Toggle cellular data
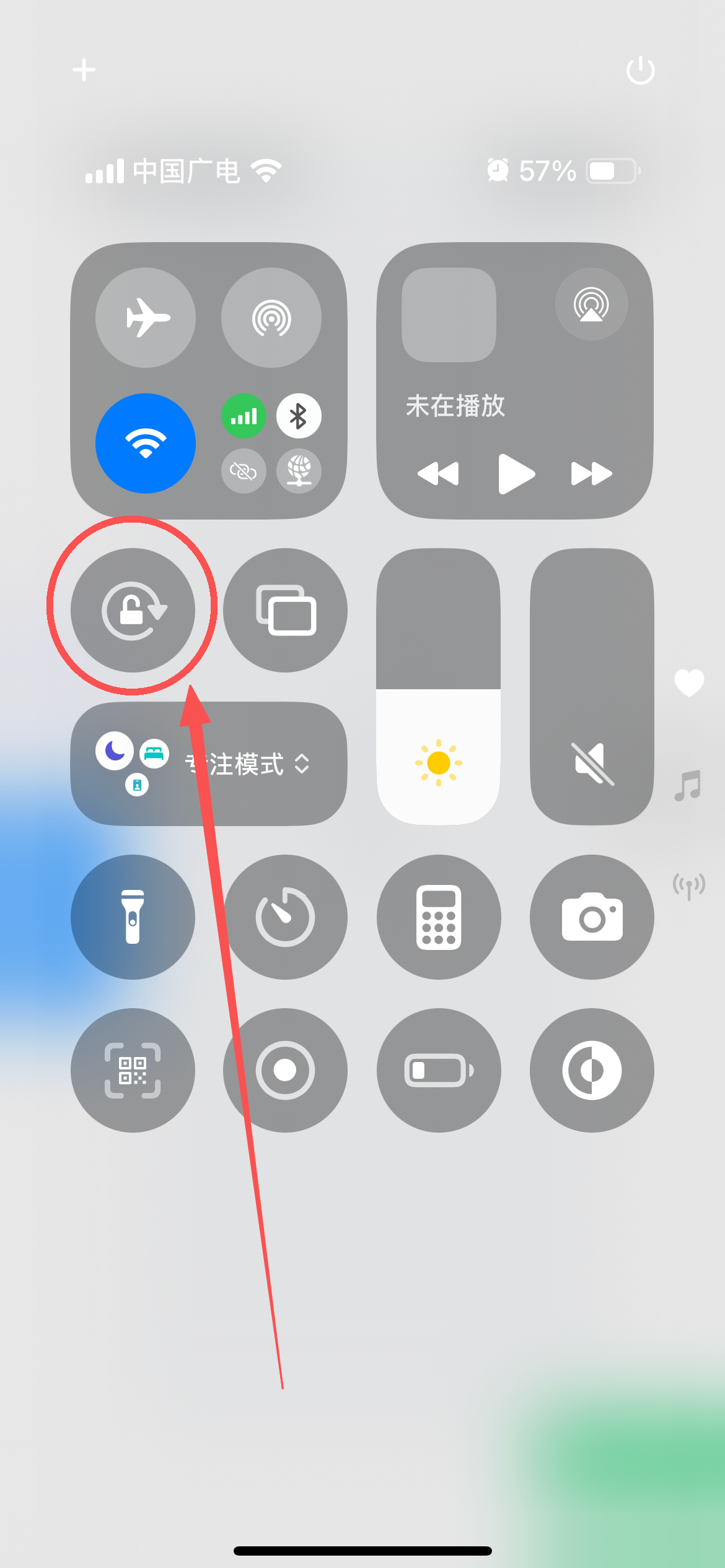The image size is (725, 1568). click(x=244, y=416)
